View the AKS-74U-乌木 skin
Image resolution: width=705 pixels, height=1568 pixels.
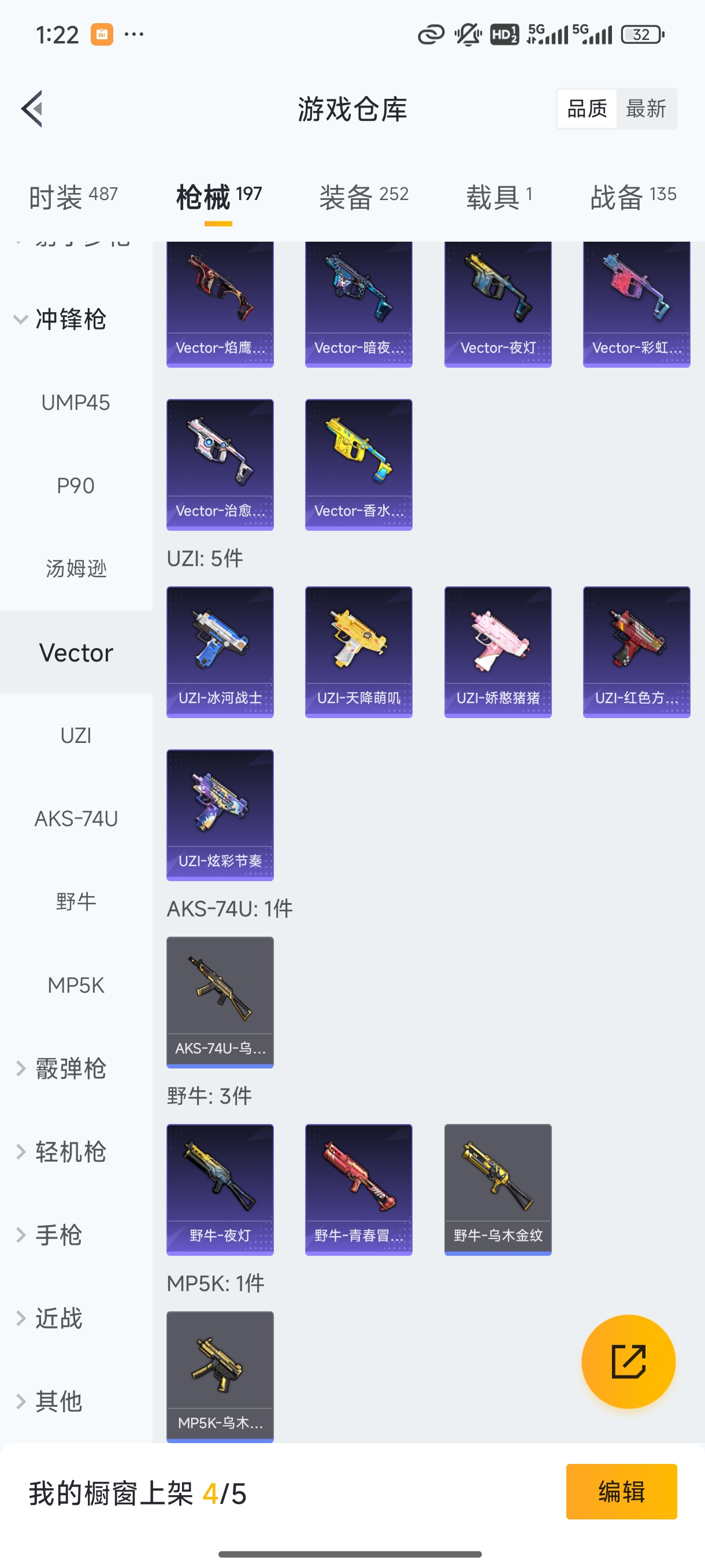point(220,1001)
